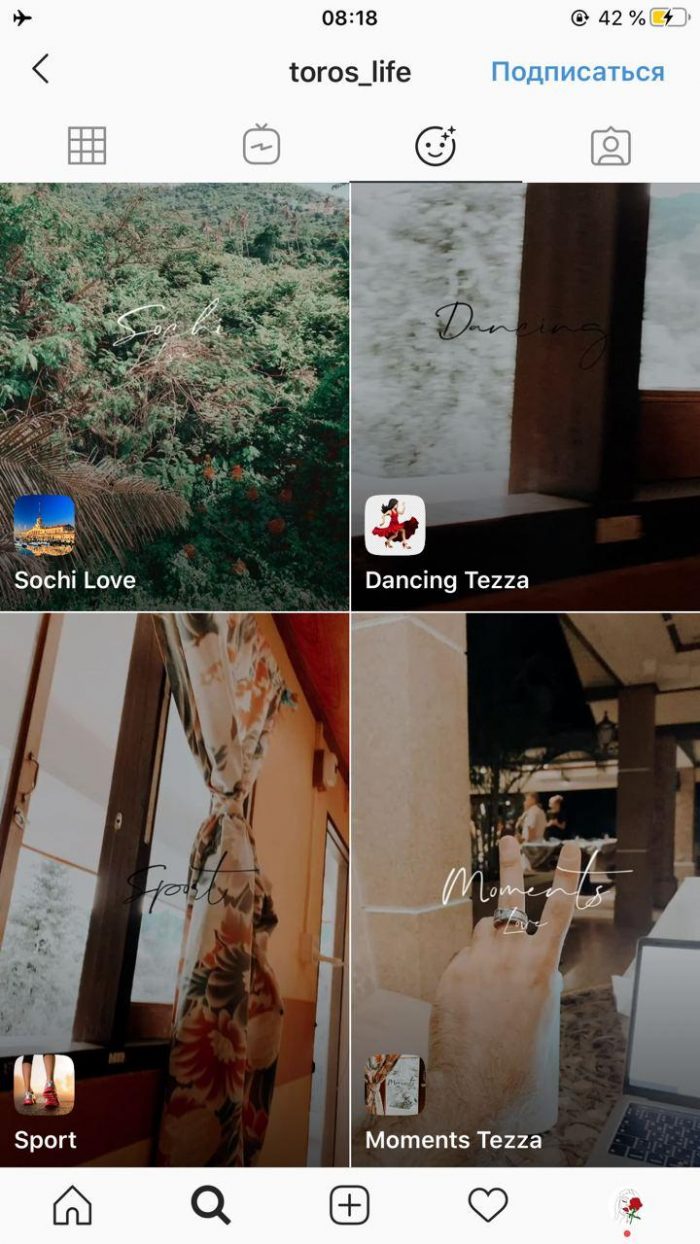Open the search and explore tab
The image size is (700, 1244).
coord(210,1206)
